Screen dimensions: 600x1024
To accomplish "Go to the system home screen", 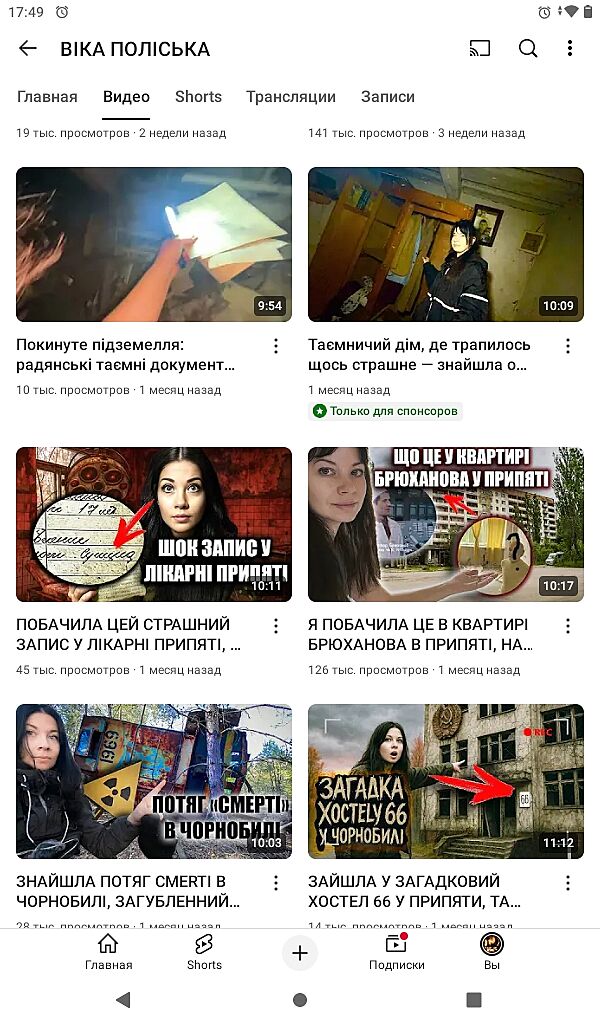I will (x=300, y=1000).
